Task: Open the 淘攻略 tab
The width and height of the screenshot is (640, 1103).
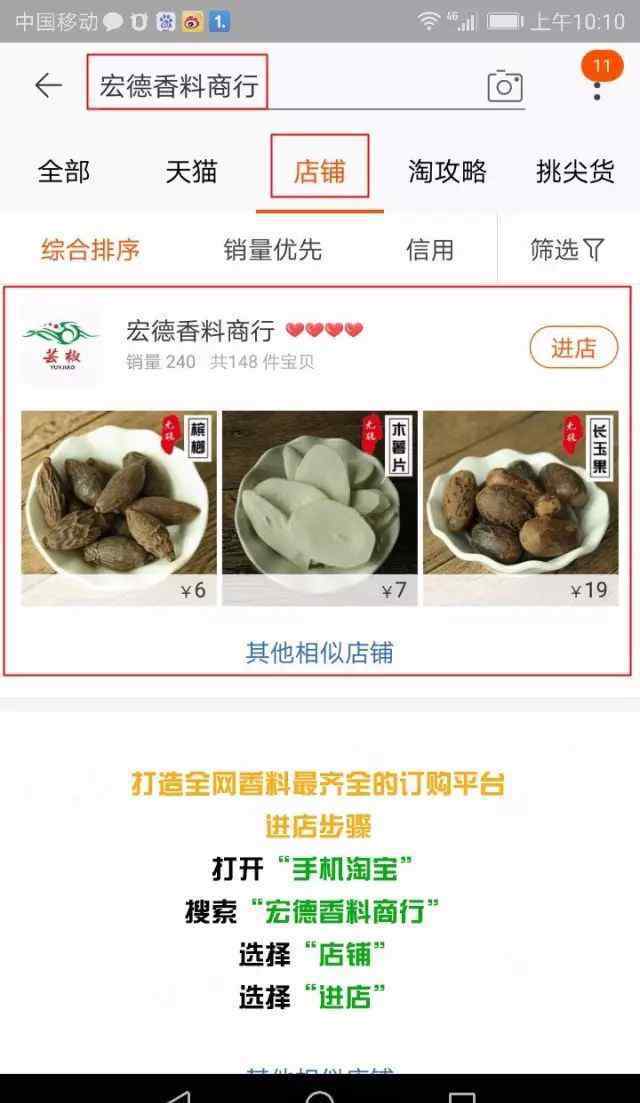Action: (x=447, y=172)
